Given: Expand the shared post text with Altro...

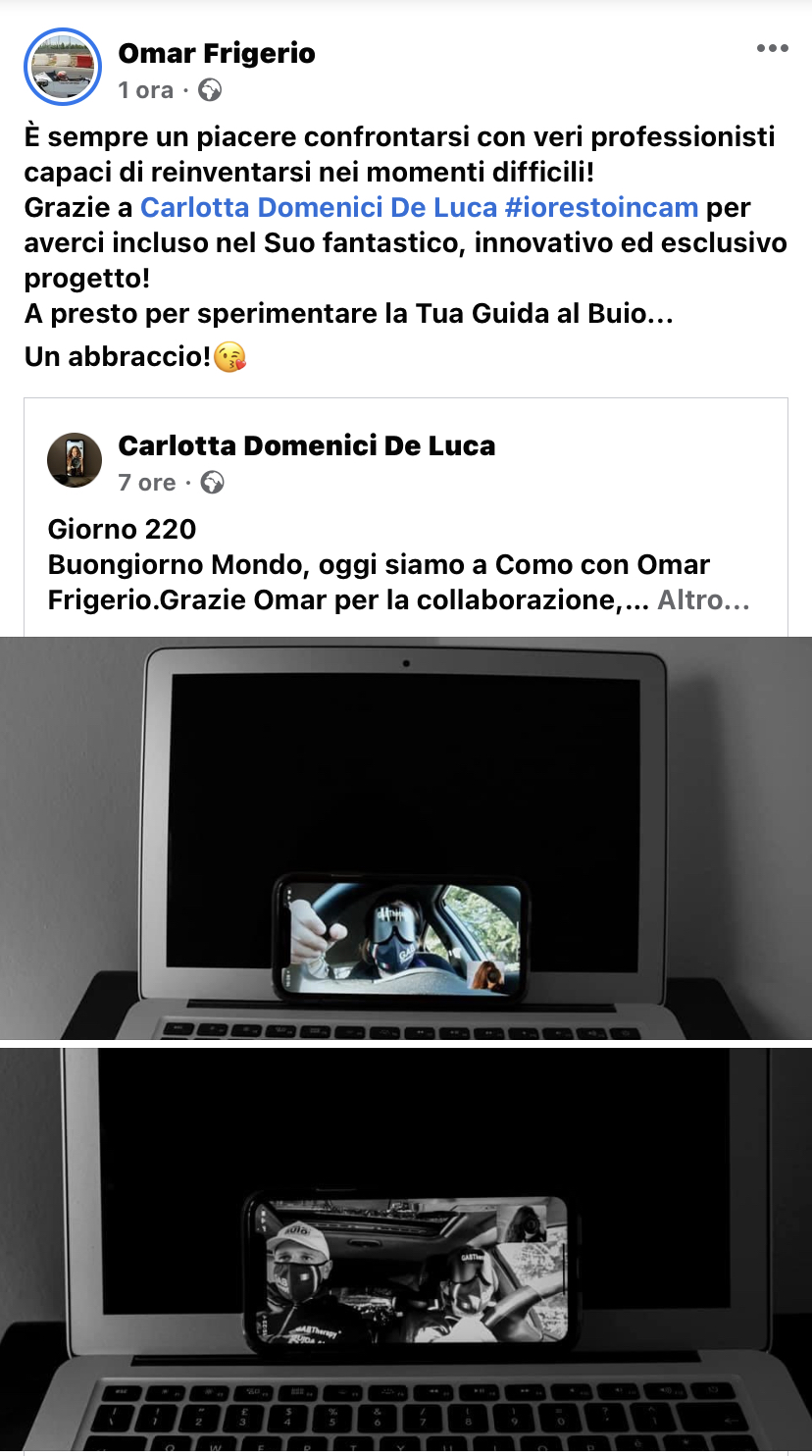Looking at the screenshot, I should click(703, 599).
